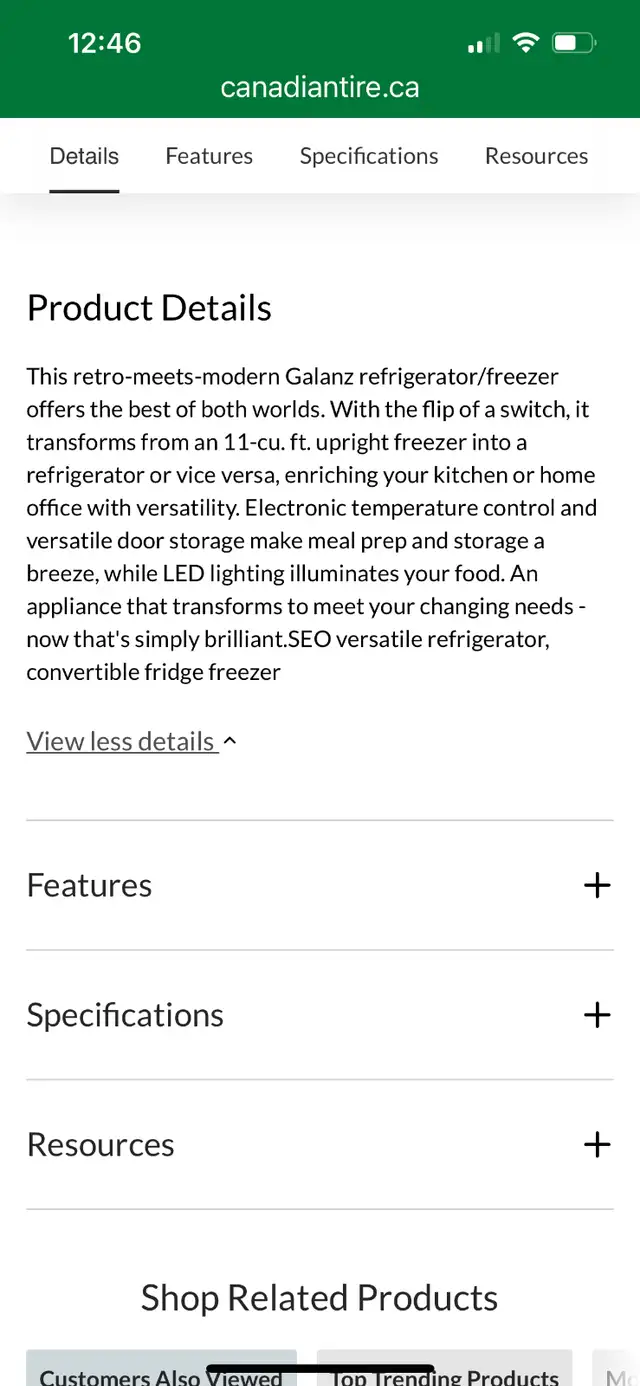Switch to Top Trending Products
640x1386 pixels.
tap(444, 1368)
